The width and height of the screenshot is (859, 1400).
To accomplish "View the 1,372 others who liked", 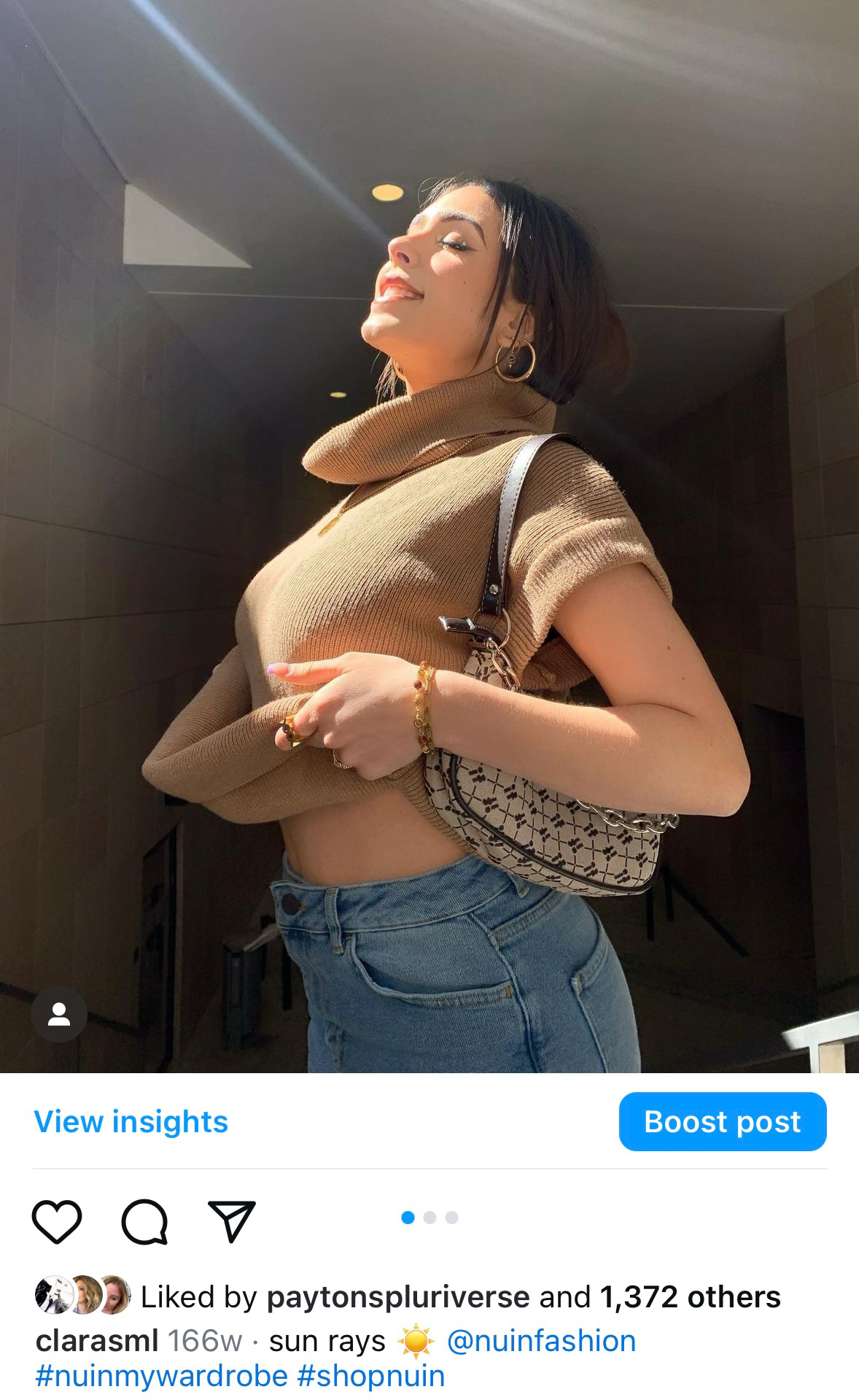I will 690,1297.
